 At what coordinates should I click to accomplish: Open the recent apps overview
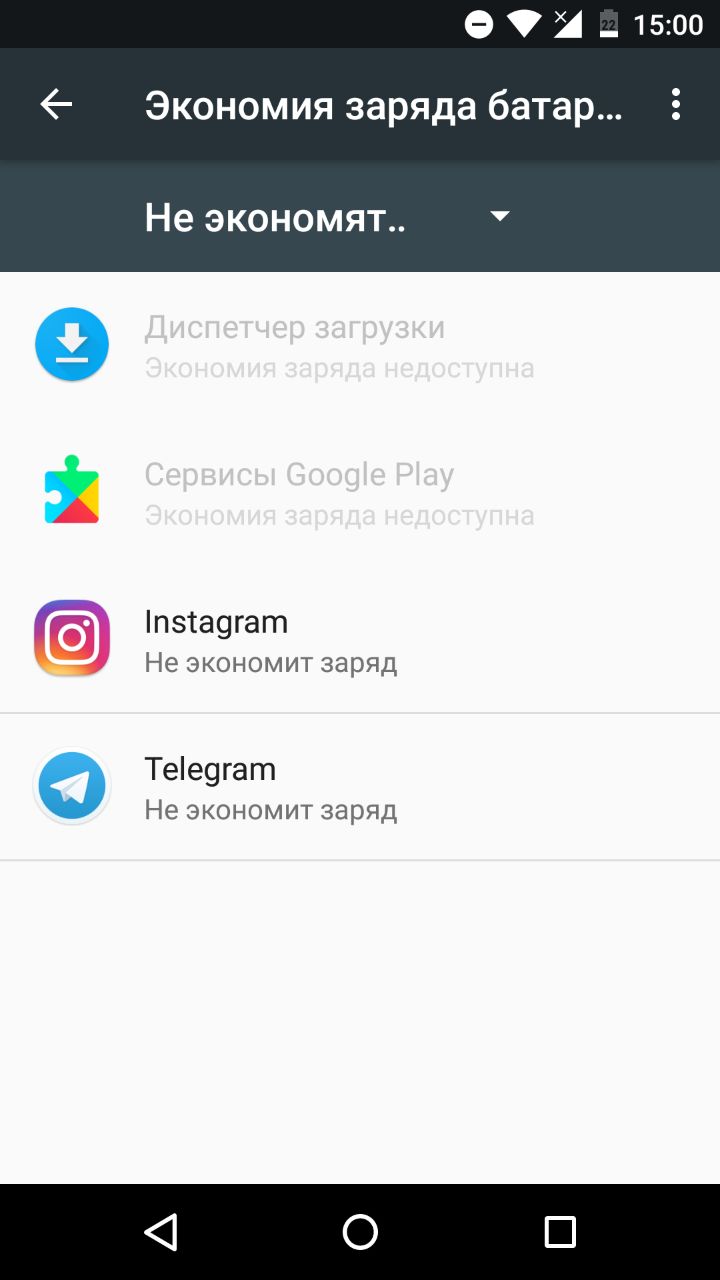560,1232
